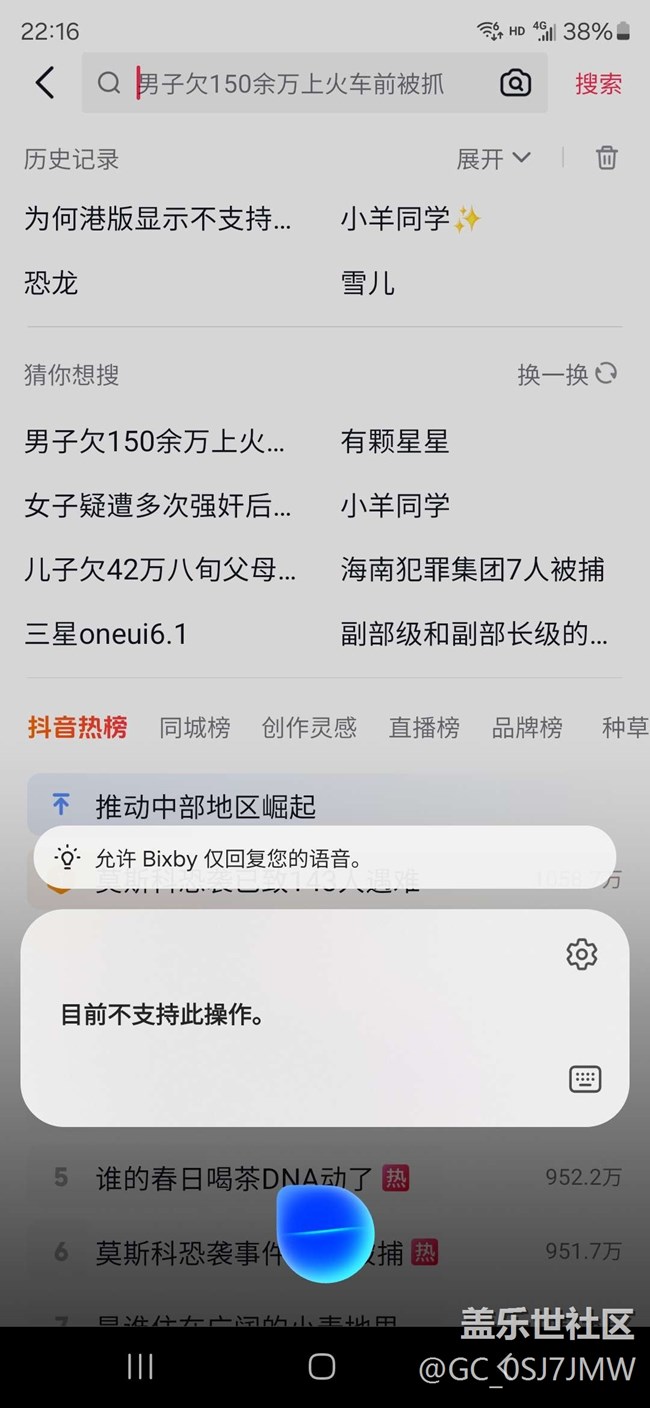Open trending item 谁的春日喝茶DNA动了
This screenshot has height=1408, width=650.
[234, 1178]
